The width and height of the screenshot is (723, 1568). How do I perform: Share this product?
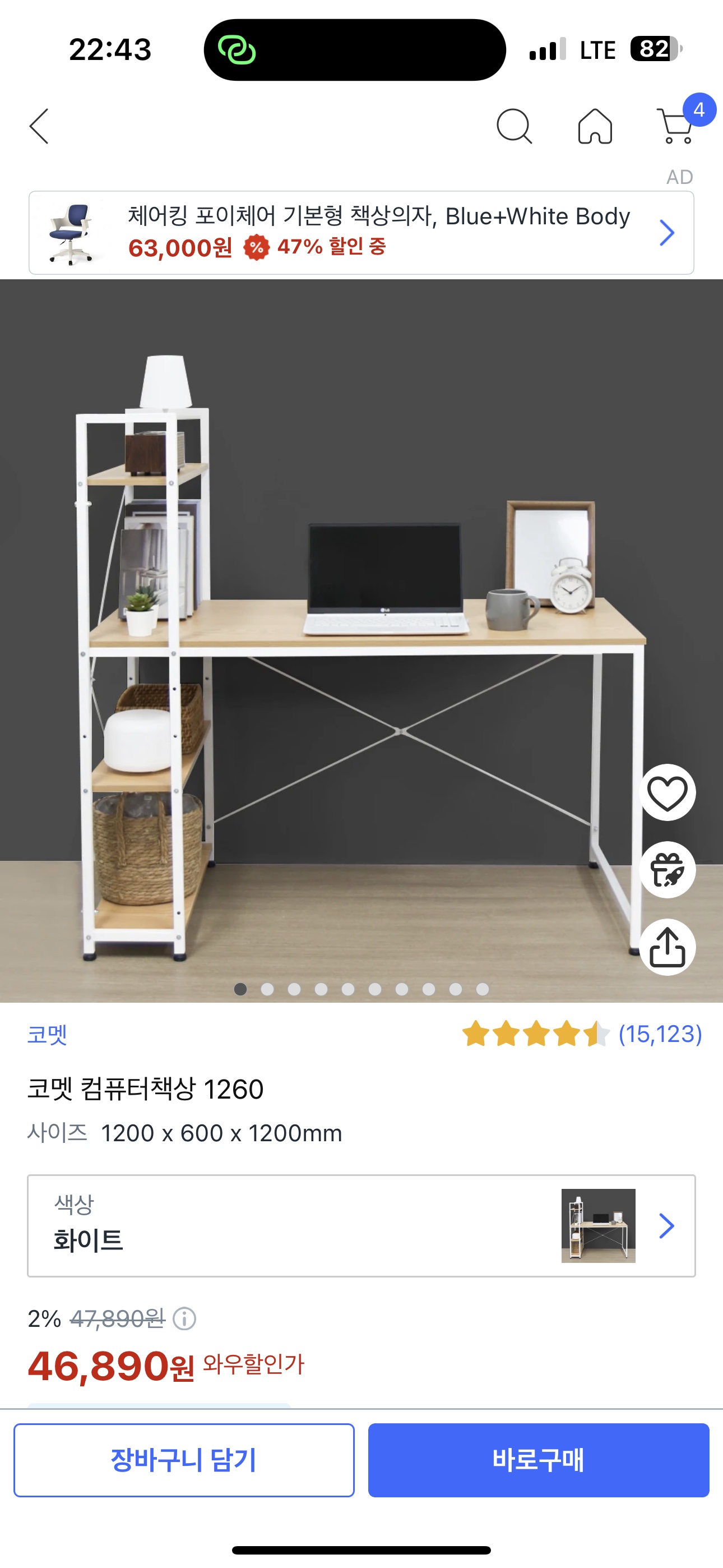pos(667,947)
